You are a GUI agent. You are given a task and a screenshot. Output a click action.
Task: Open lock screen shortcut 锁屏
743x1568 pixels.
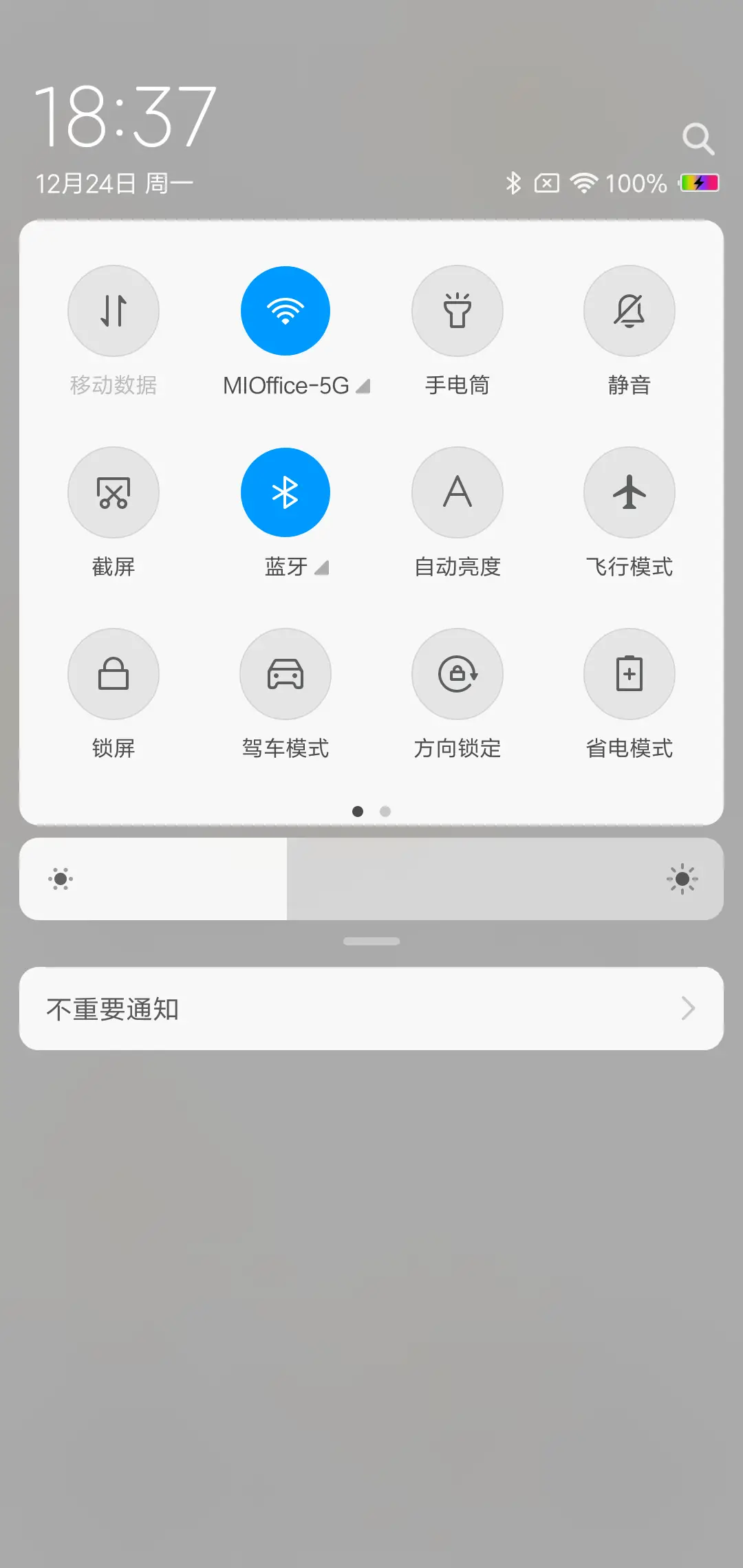click(x=114, y=674)
